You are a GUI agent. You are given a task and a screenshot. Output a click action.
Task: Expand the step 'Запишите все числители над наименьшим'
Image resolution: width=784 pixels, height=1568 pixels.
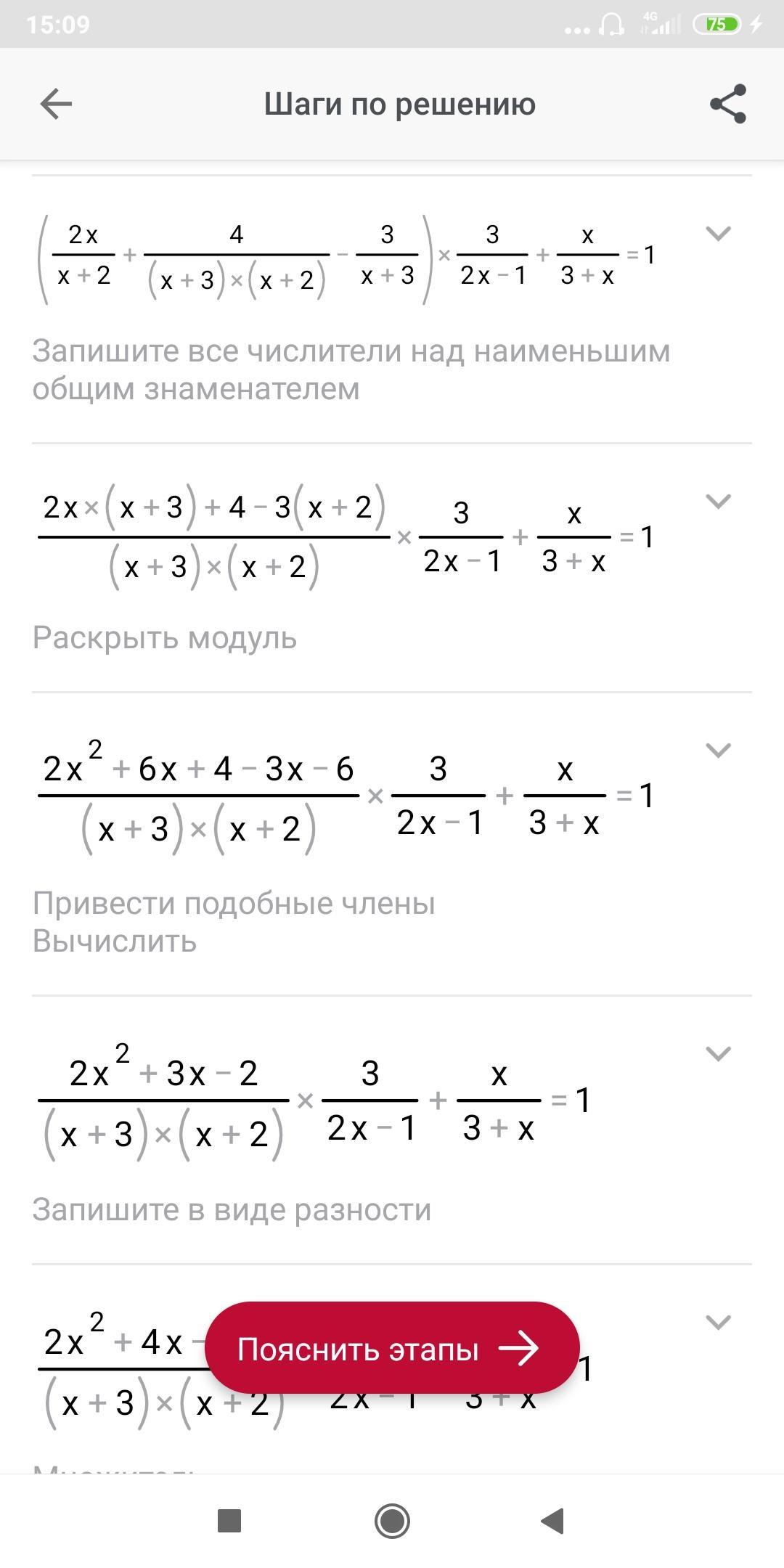[718, 233]
